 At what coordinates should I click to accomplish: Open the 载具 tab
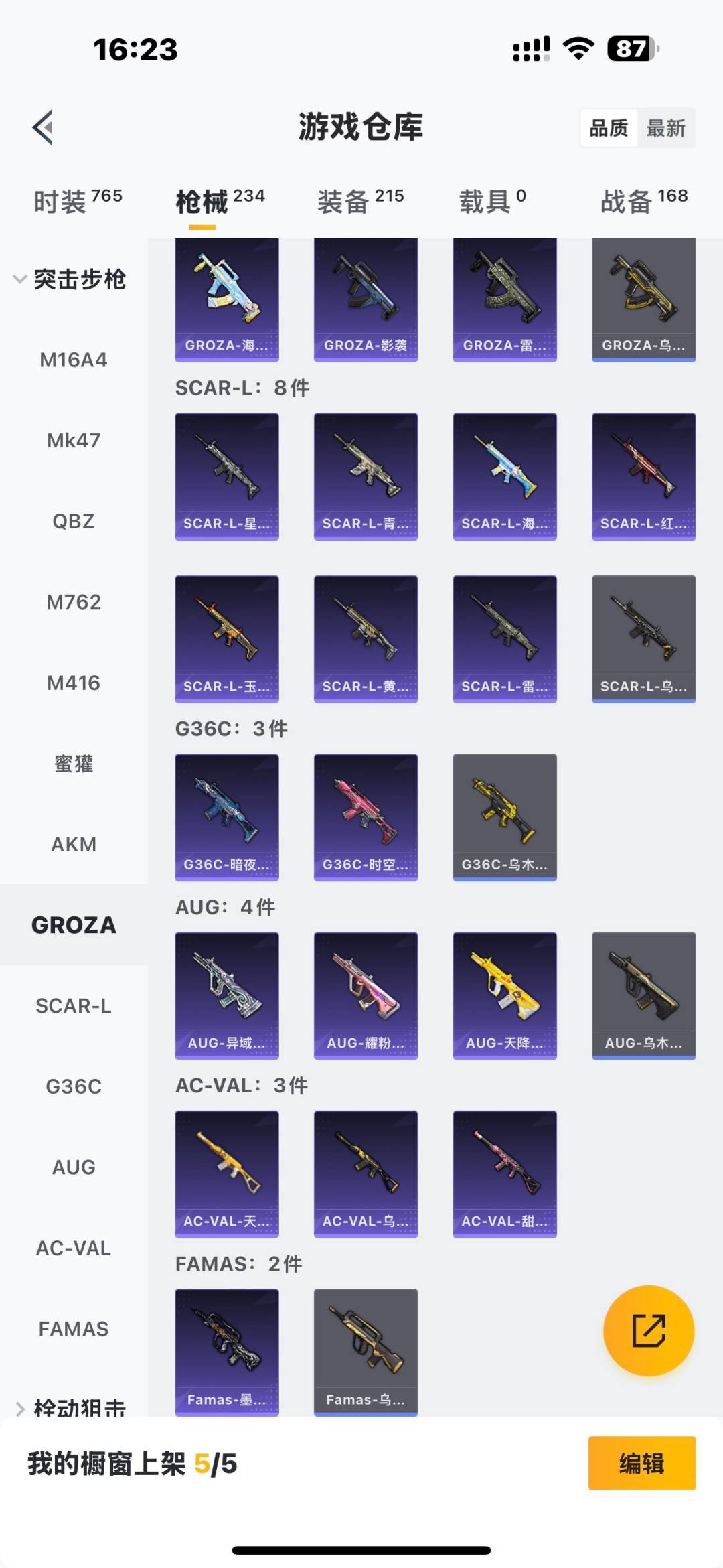coord(492,201)
